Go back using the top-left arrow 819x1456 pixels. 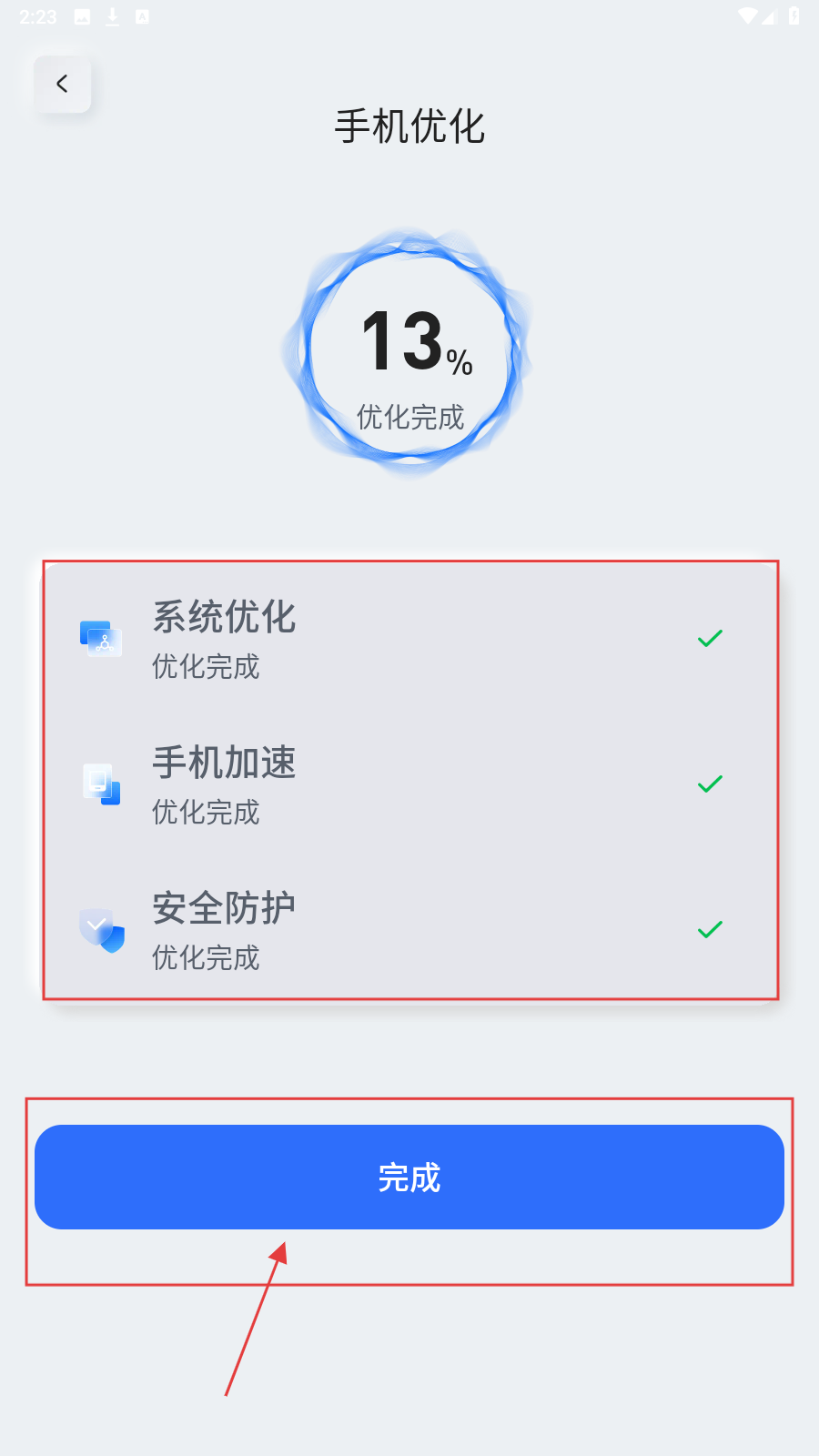(62, 85)
